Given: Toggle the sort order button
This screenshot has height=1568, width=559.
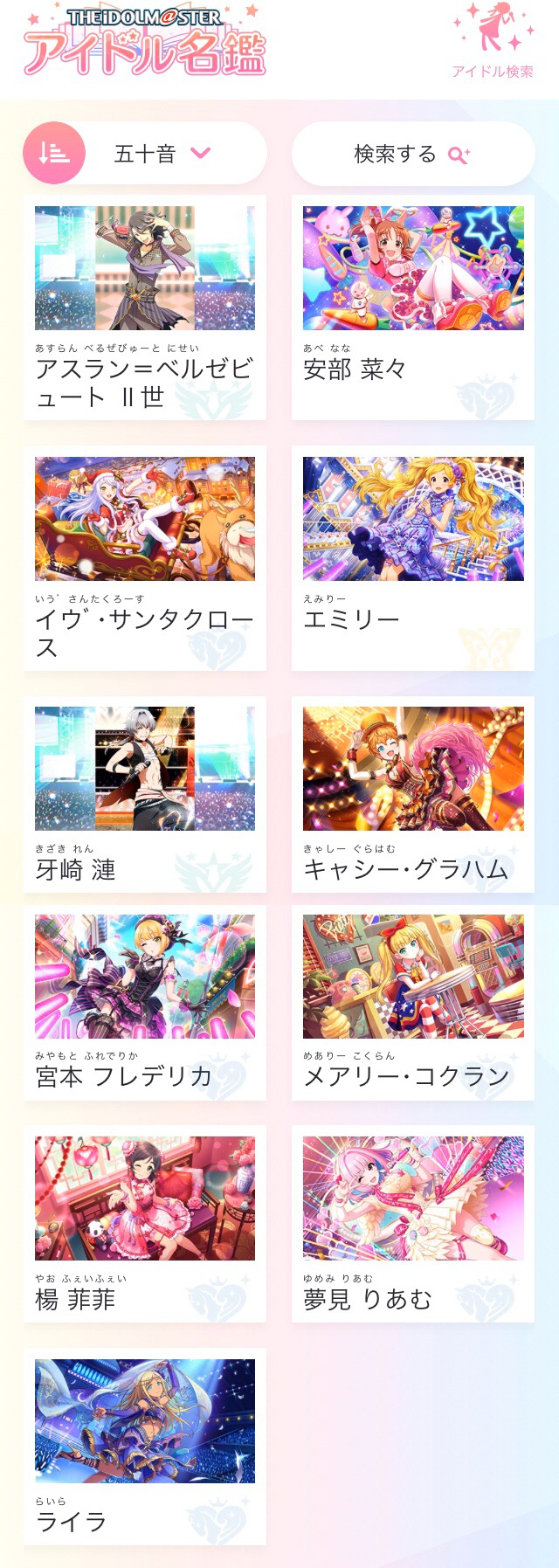Looking at the screenshot, I should tap(54, 154).
